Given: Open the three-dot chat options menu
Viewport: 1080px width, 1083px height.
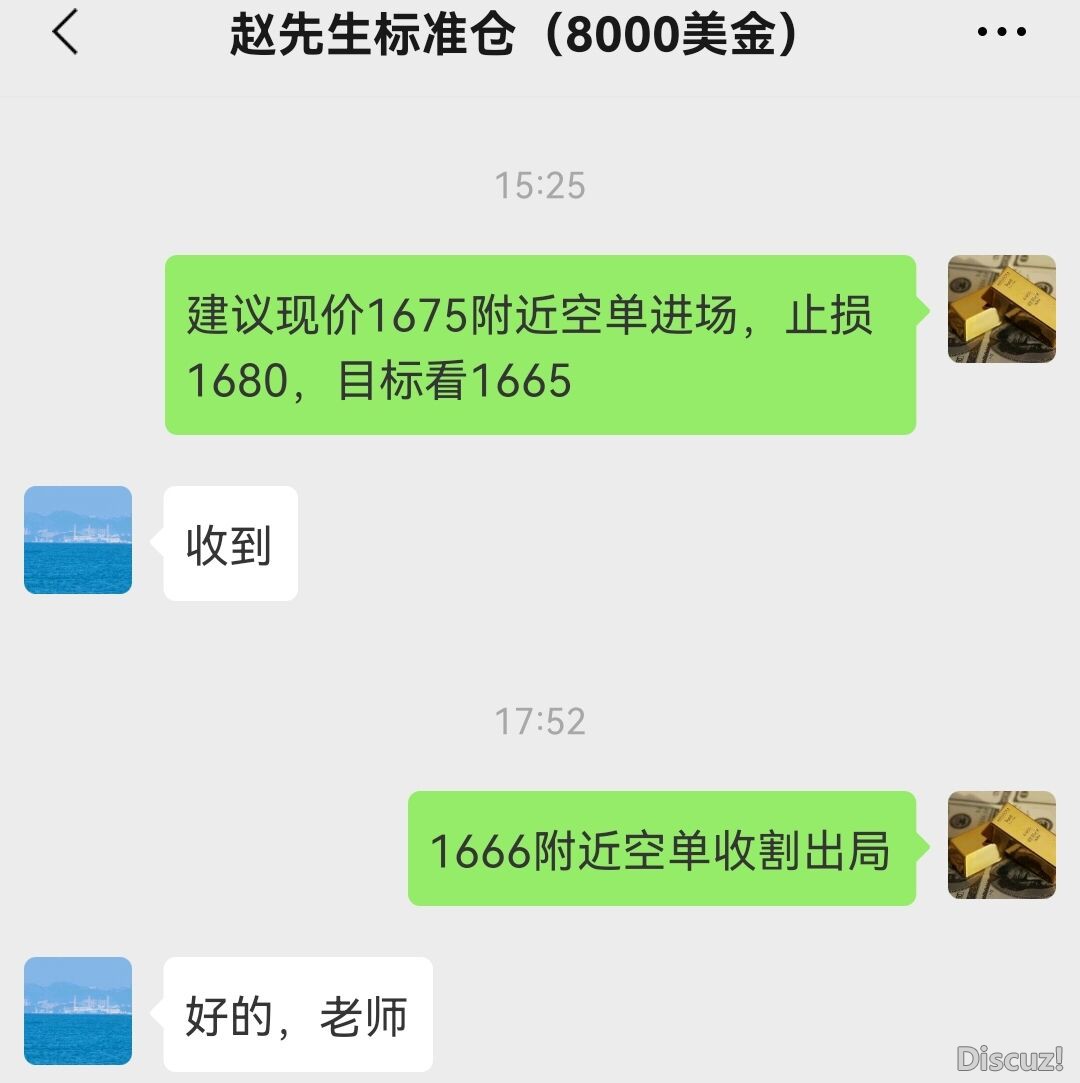Looking at the screenshot, I should pyautogui.click(x=1001, y=33).
